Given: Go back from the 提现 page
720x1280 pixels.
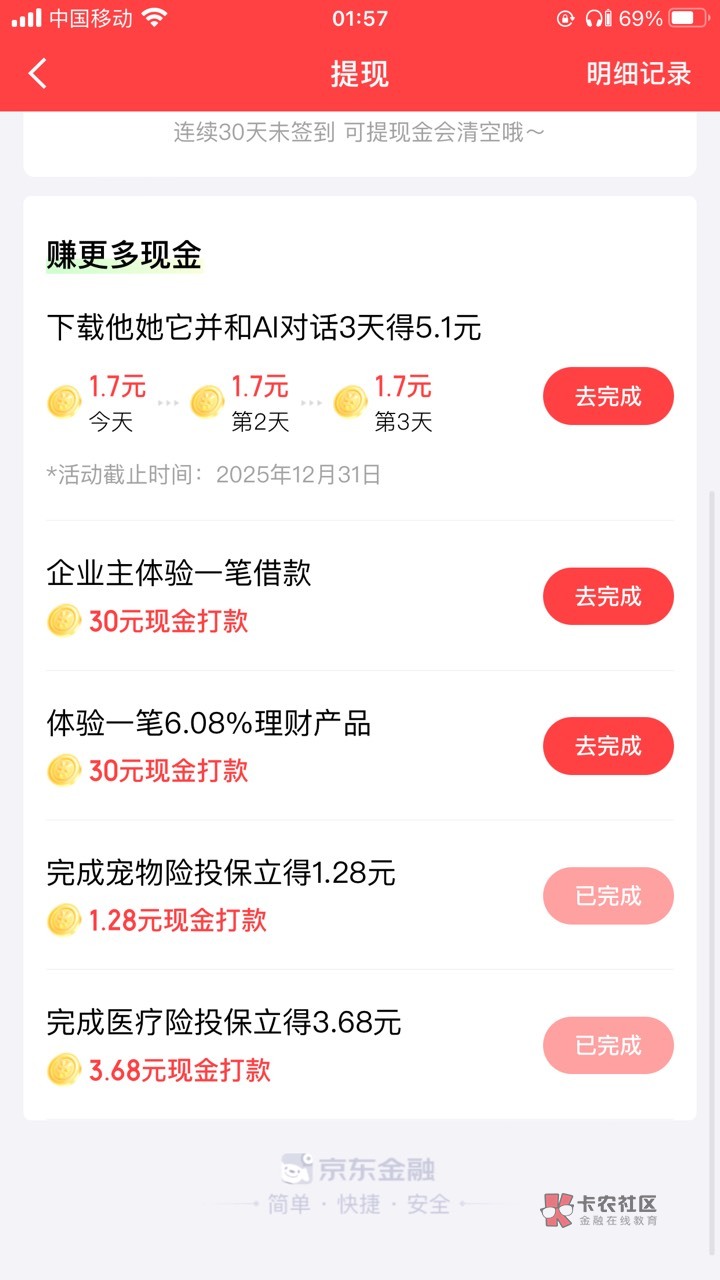Looking at the screenshot, I should (38, 74).
